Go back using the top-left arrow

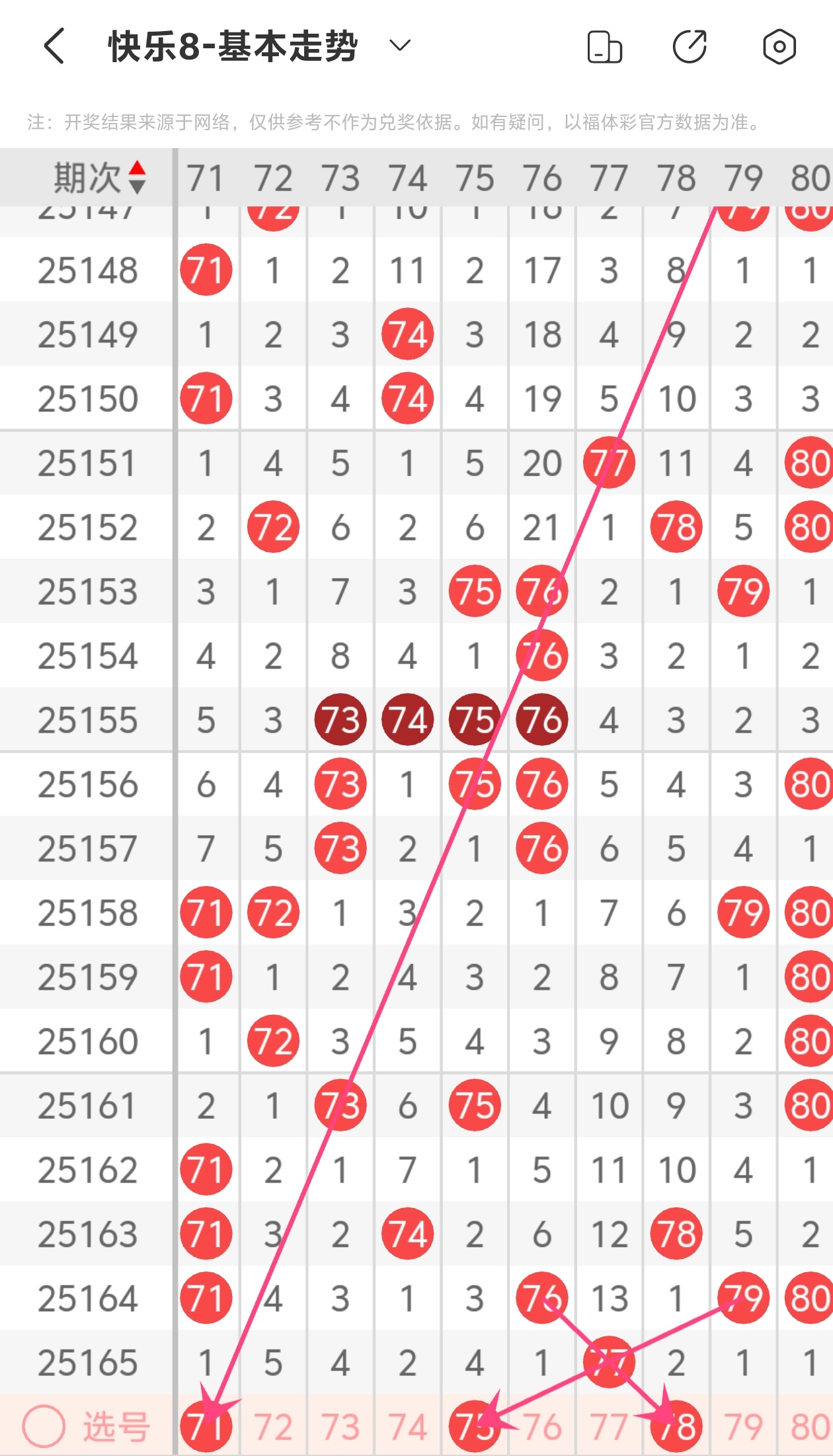click(x=54, y=46)
